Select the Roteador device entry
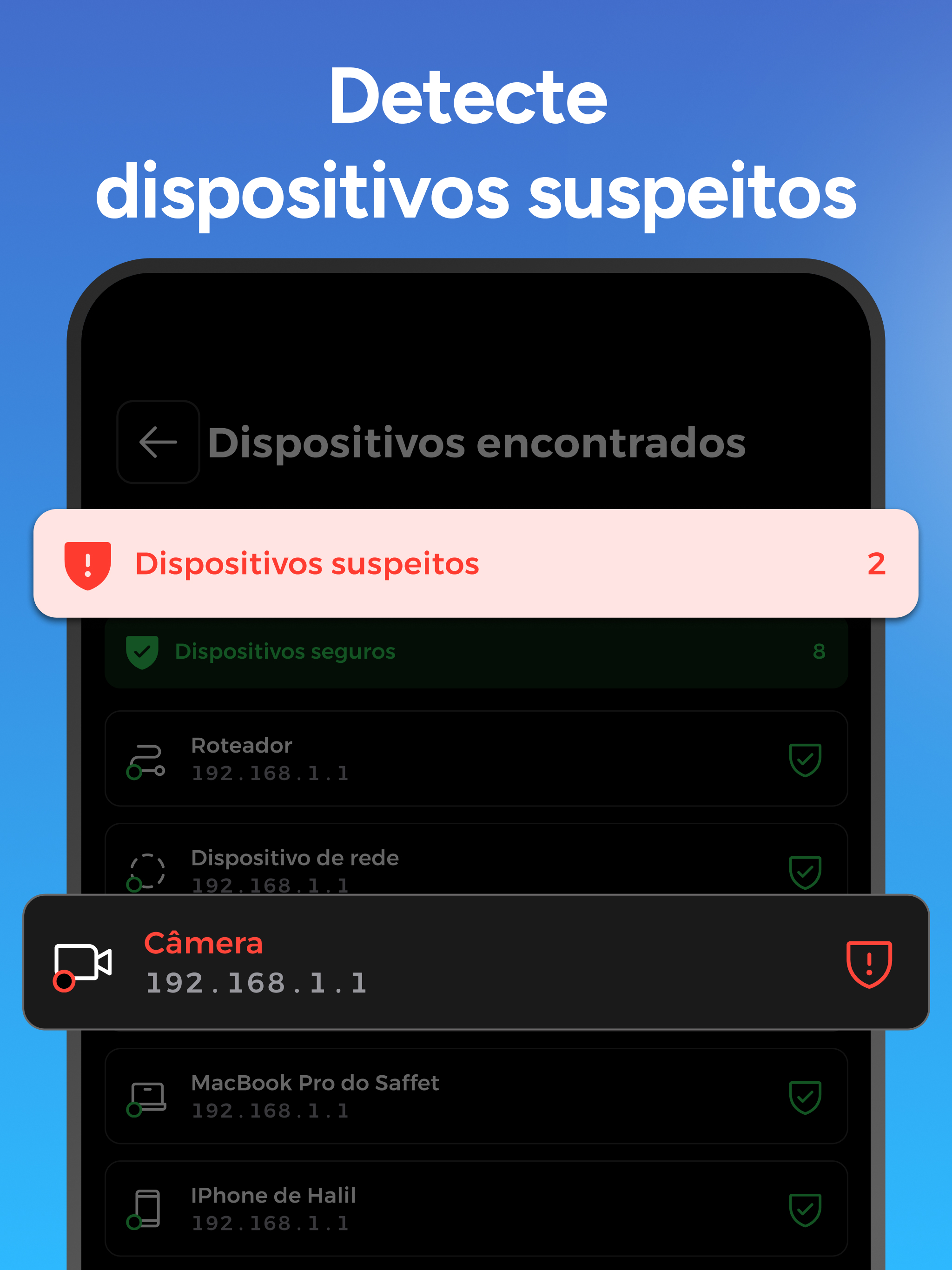Screen dimensions: 952x1270 pos(476,759)
